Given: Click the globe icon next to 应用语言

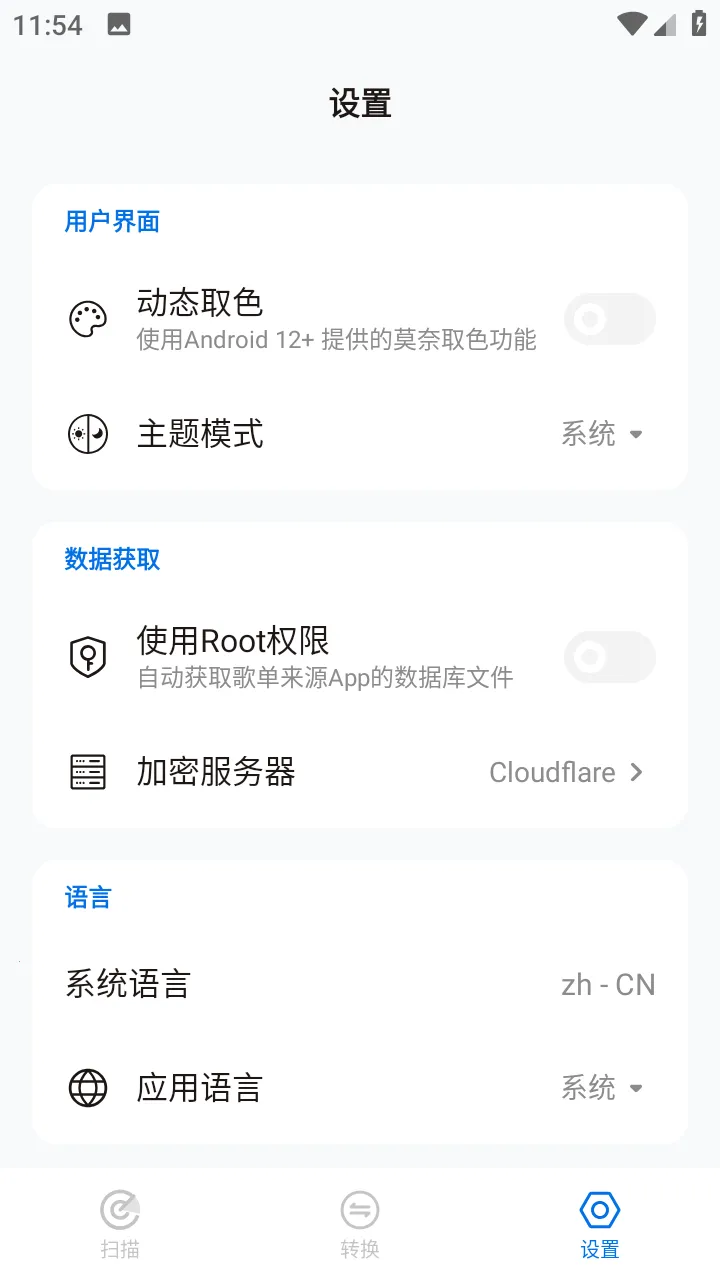Looking at the screenshot, I should 88,1087.
